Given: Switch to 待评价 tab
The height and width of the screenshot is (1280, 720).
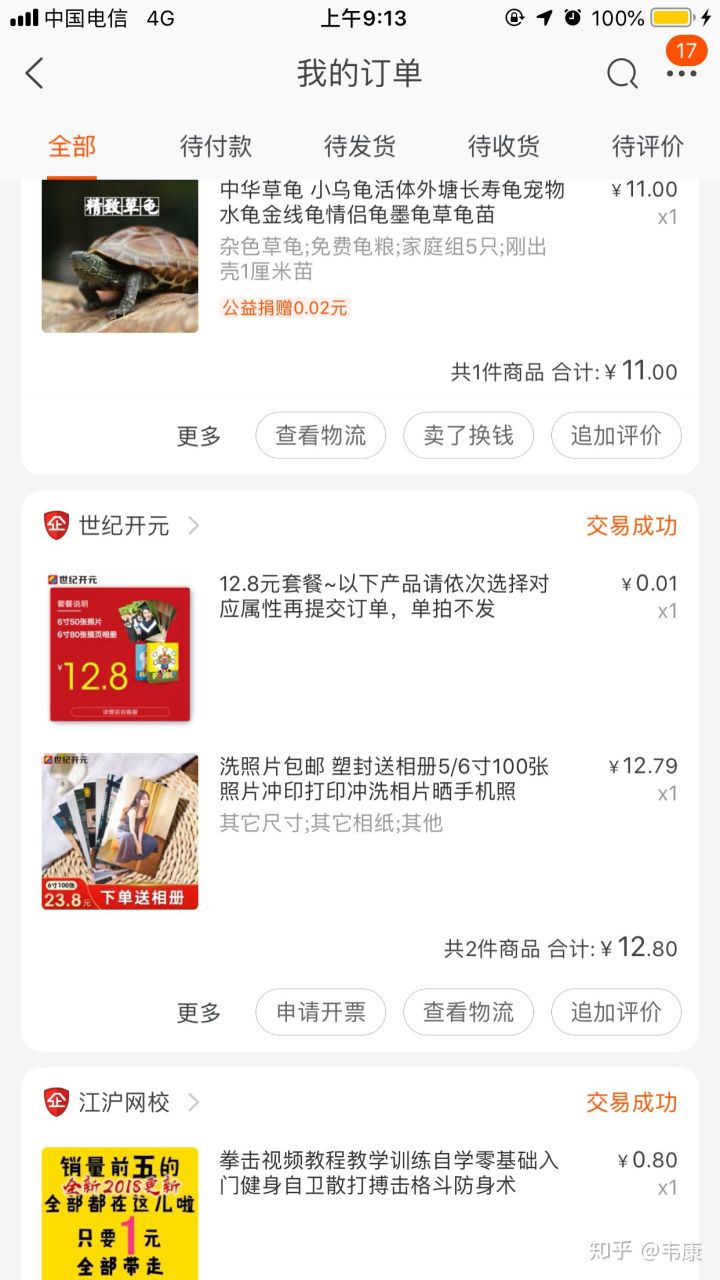Looking at the screenshot, I should [x=648, y=146].
